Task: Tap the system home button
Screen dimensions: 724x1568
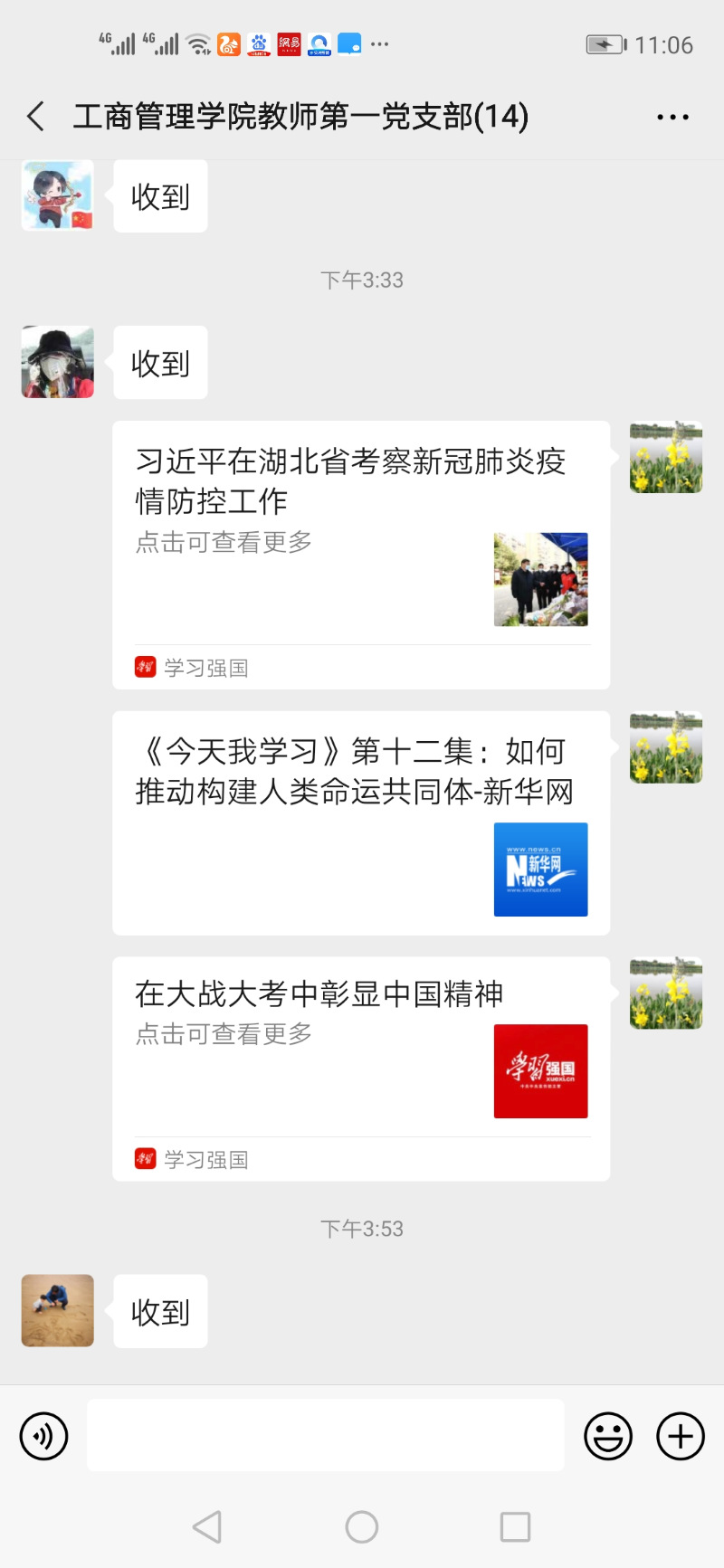Action: [362, 1527]
